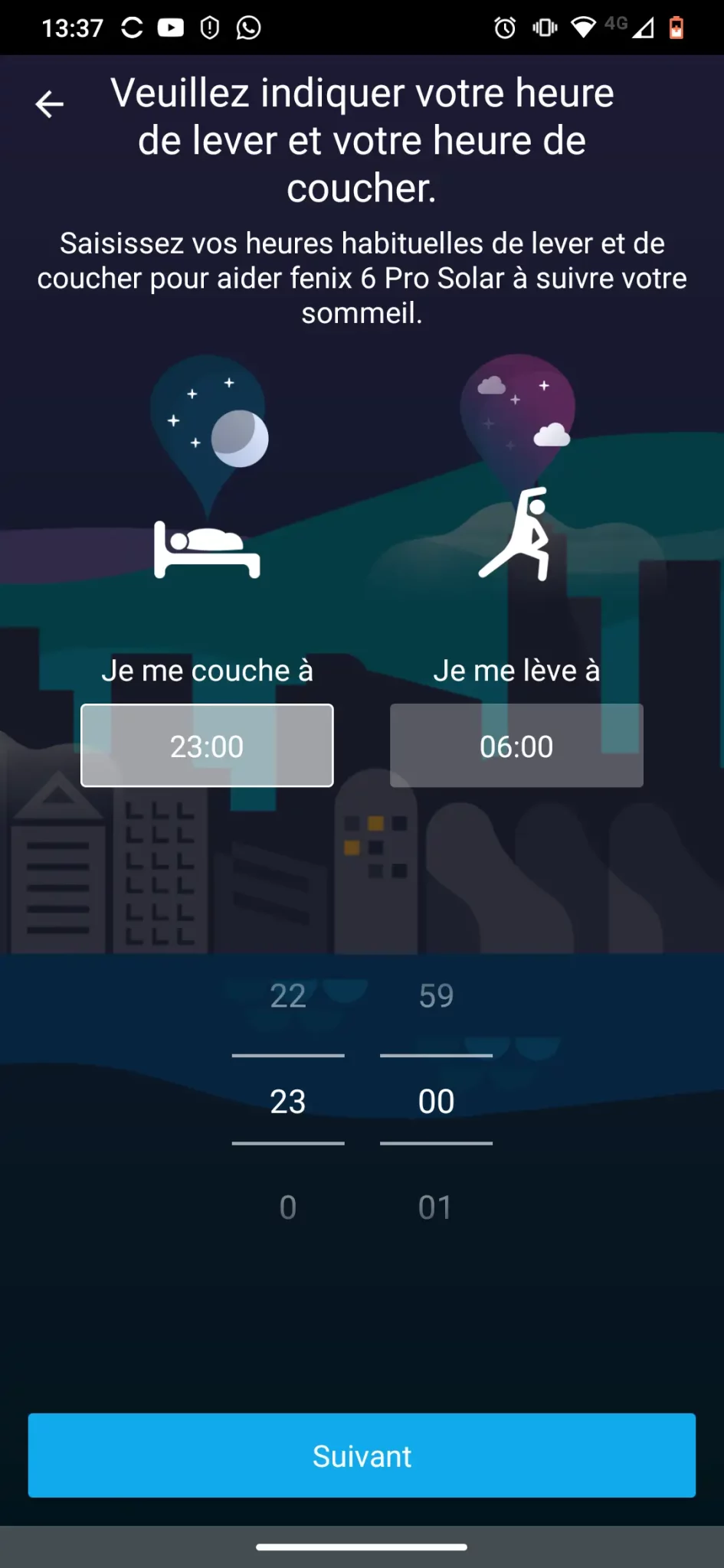Tap minute 59 in the picker
724x1568 pixels.
(x=436, y=995)
